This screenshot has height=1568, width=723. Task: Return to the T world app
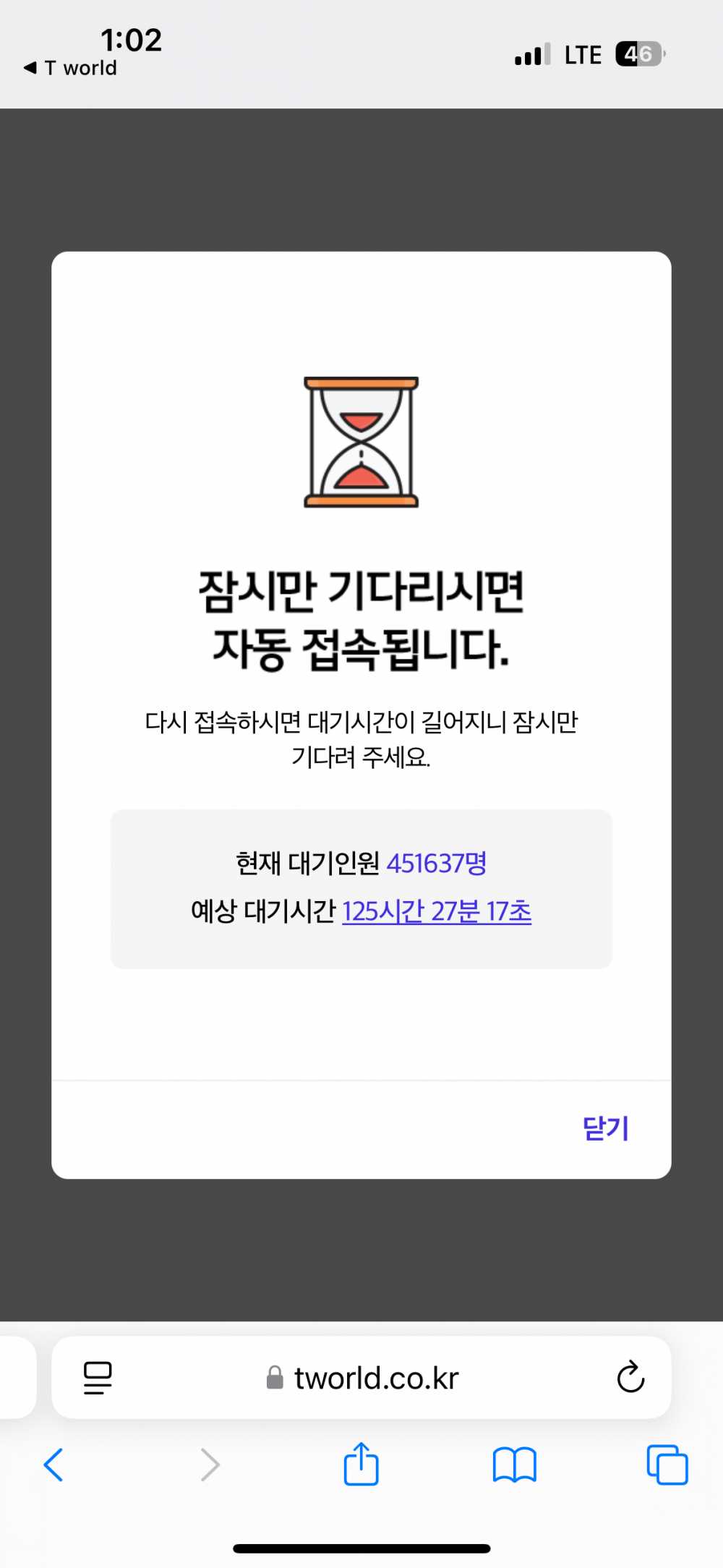click(x=71, y=68)
